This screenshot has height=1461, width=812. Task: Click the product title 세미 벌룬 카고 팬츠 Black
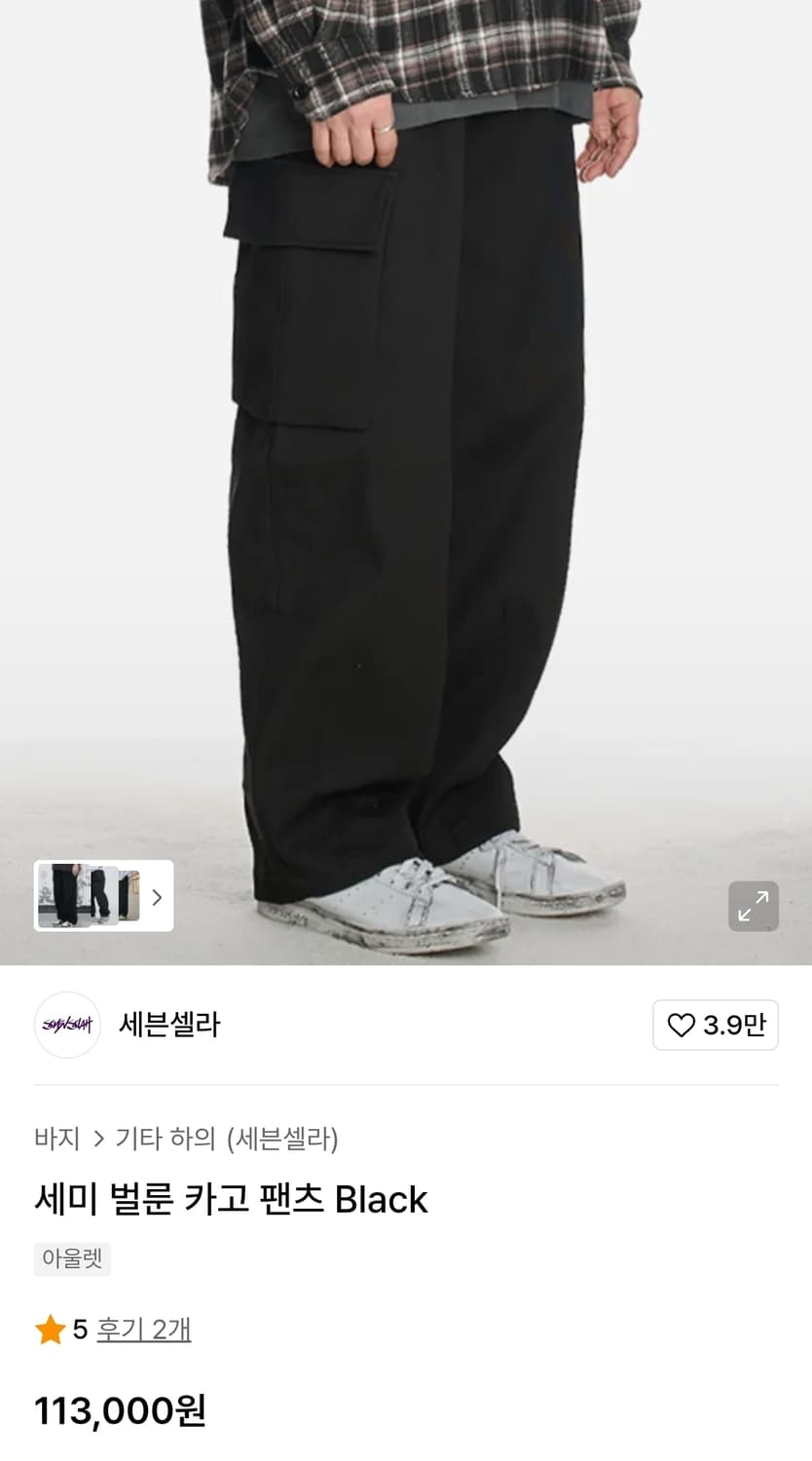230,1199
